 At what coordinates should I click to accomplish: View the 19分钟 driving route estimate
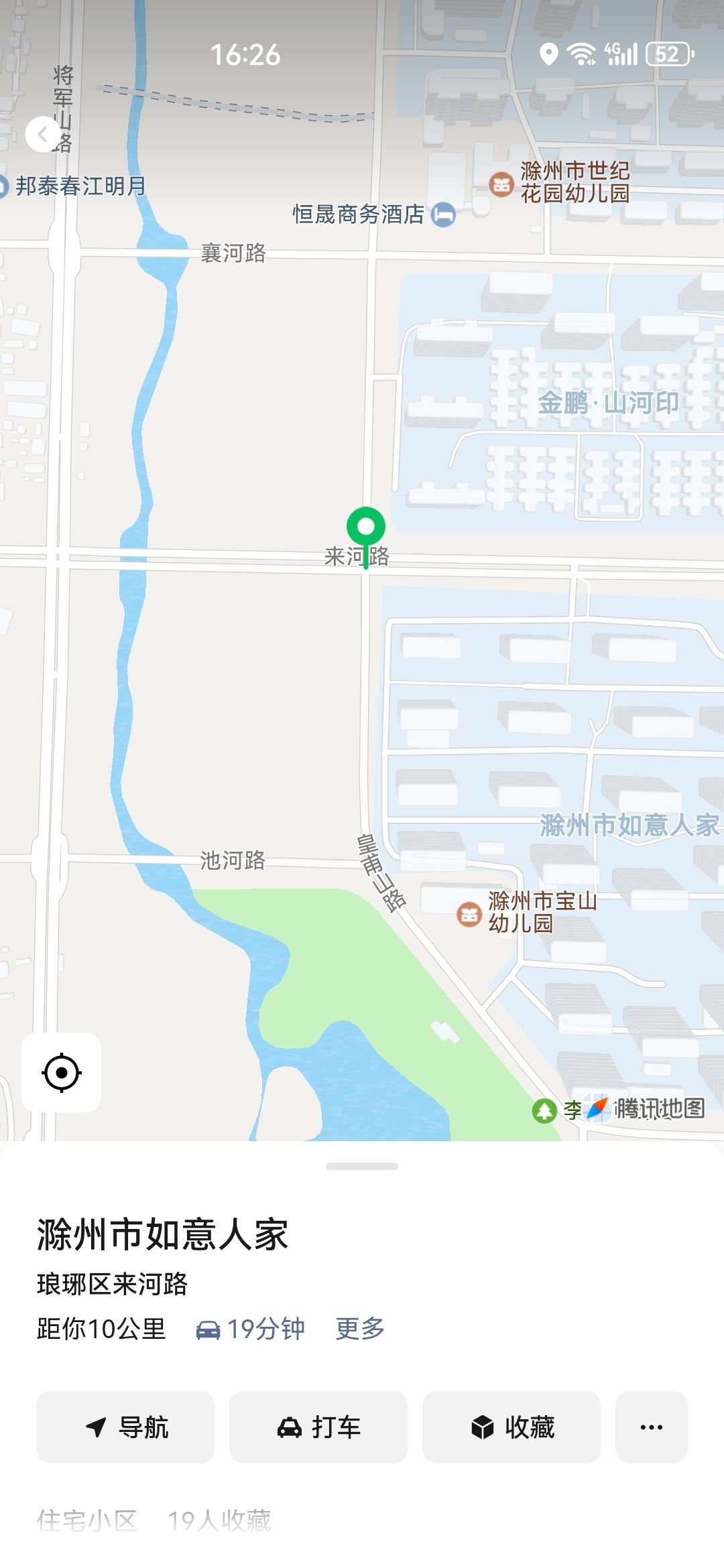tap(250, 1328)
